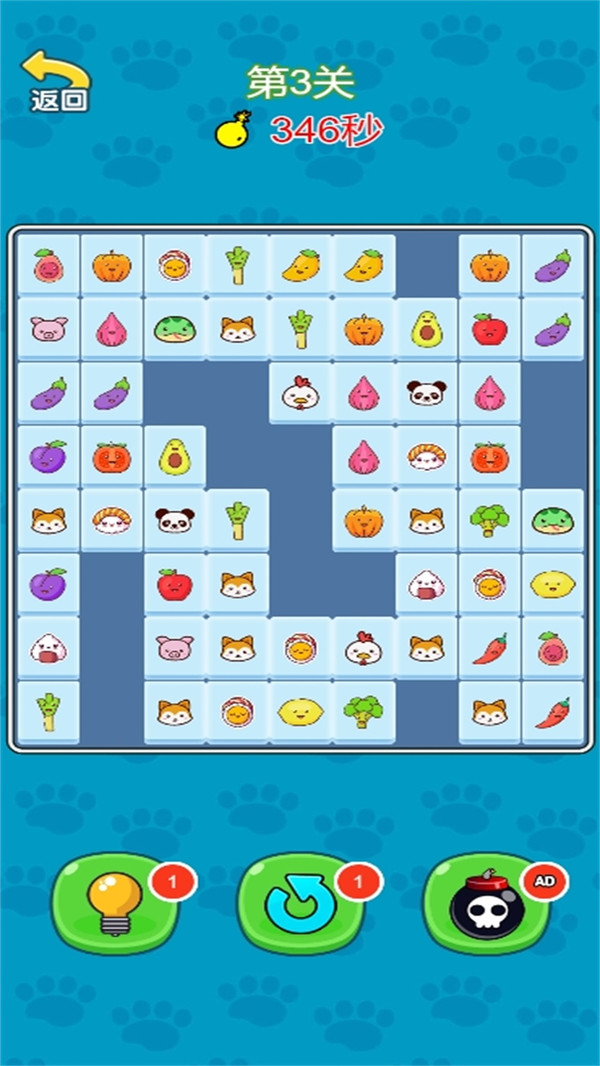Pick the lemon tile beside the broccoli

tap(300, 712)
